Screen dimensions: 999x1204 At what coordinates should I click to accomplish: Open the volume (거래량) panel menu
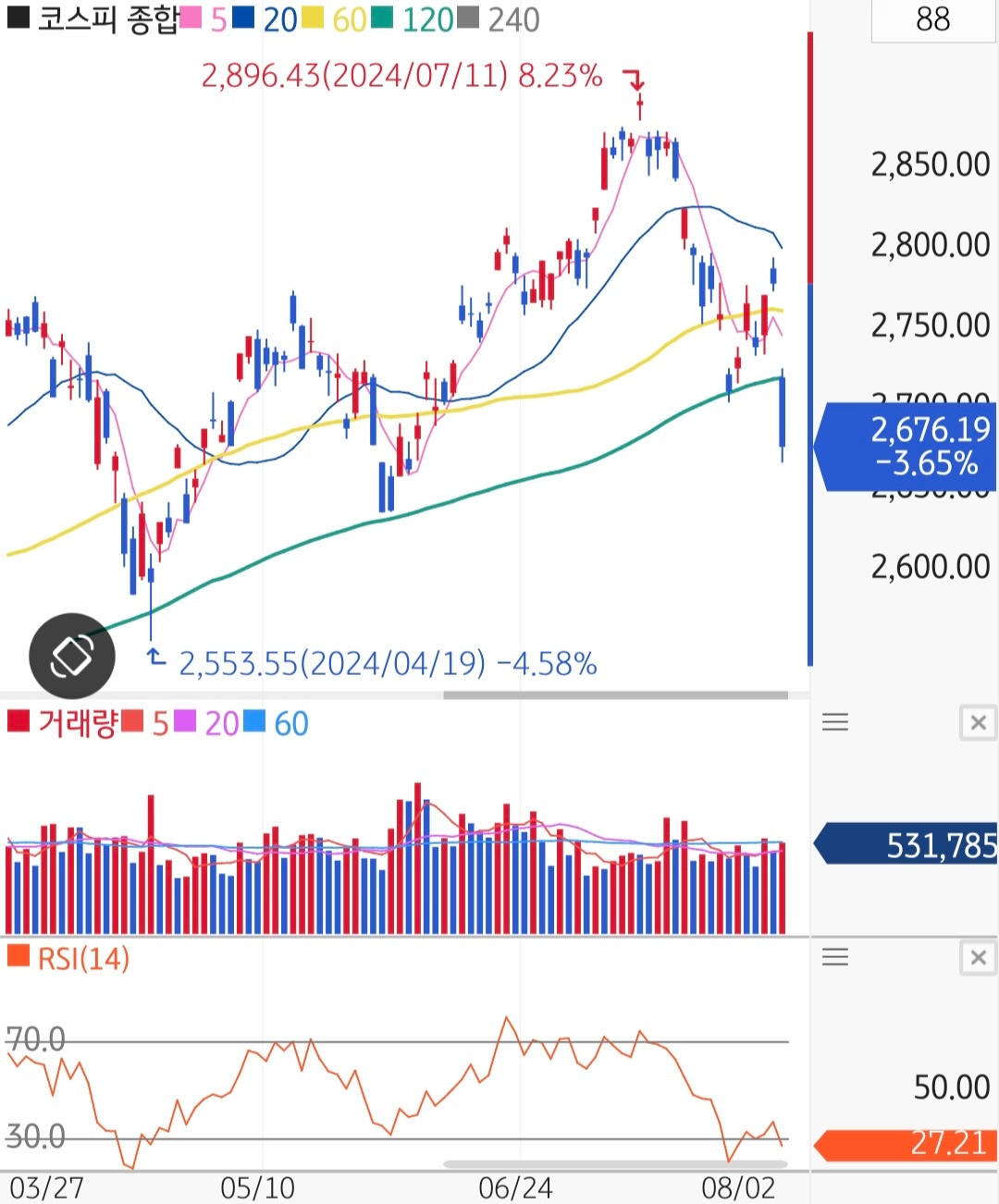coord(835,722)
